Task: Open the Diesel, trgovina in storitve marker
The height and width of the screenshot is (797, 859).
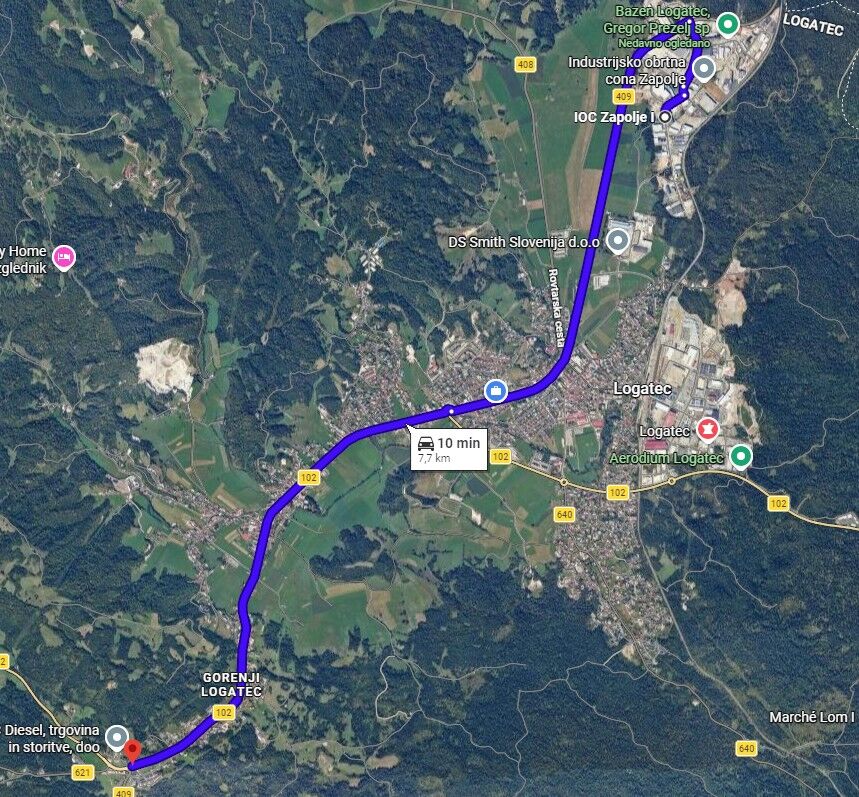Action: tap(117, 738)
